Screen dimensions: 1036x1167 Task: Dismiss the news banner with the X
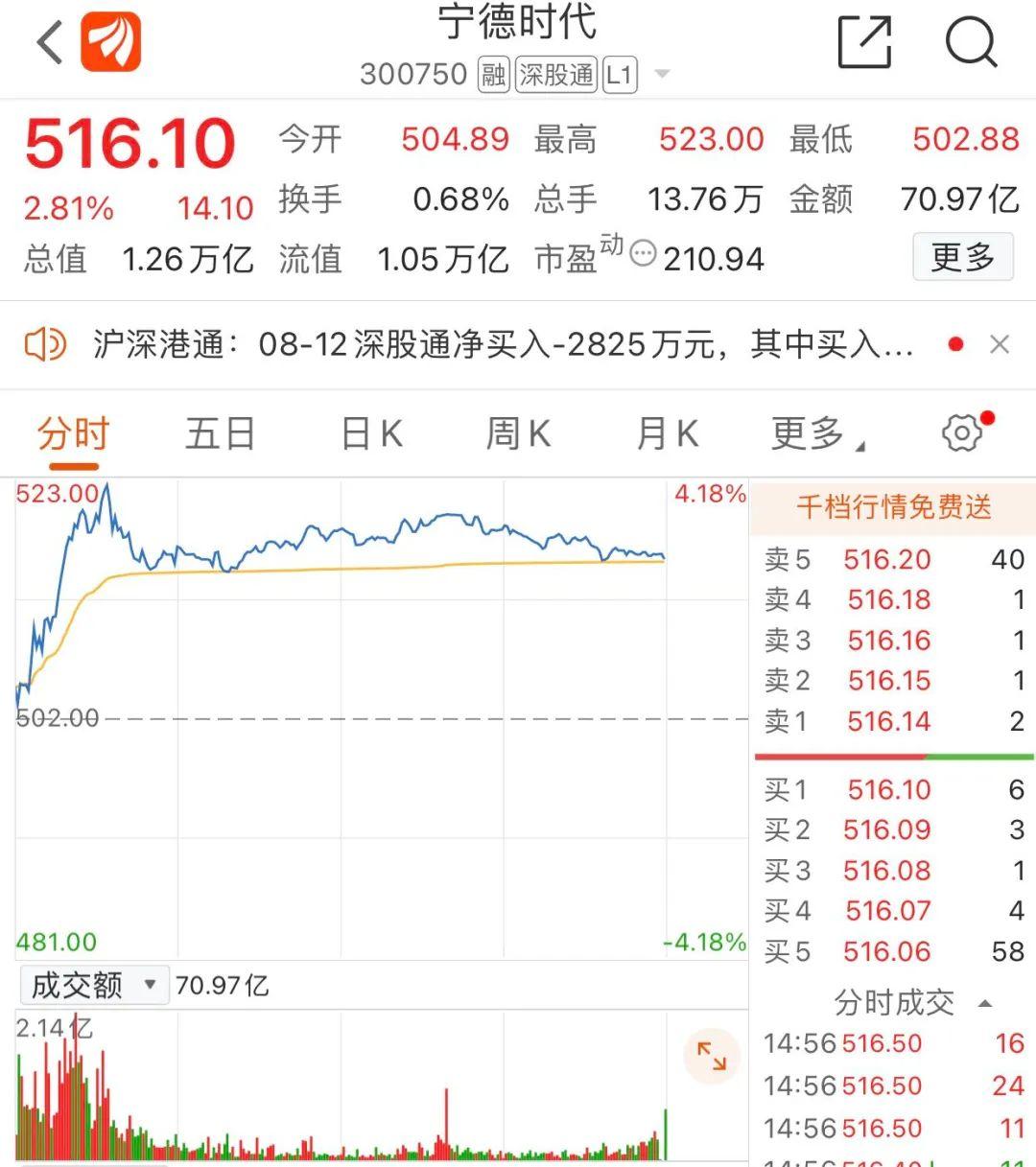[x=1001, y=343]
